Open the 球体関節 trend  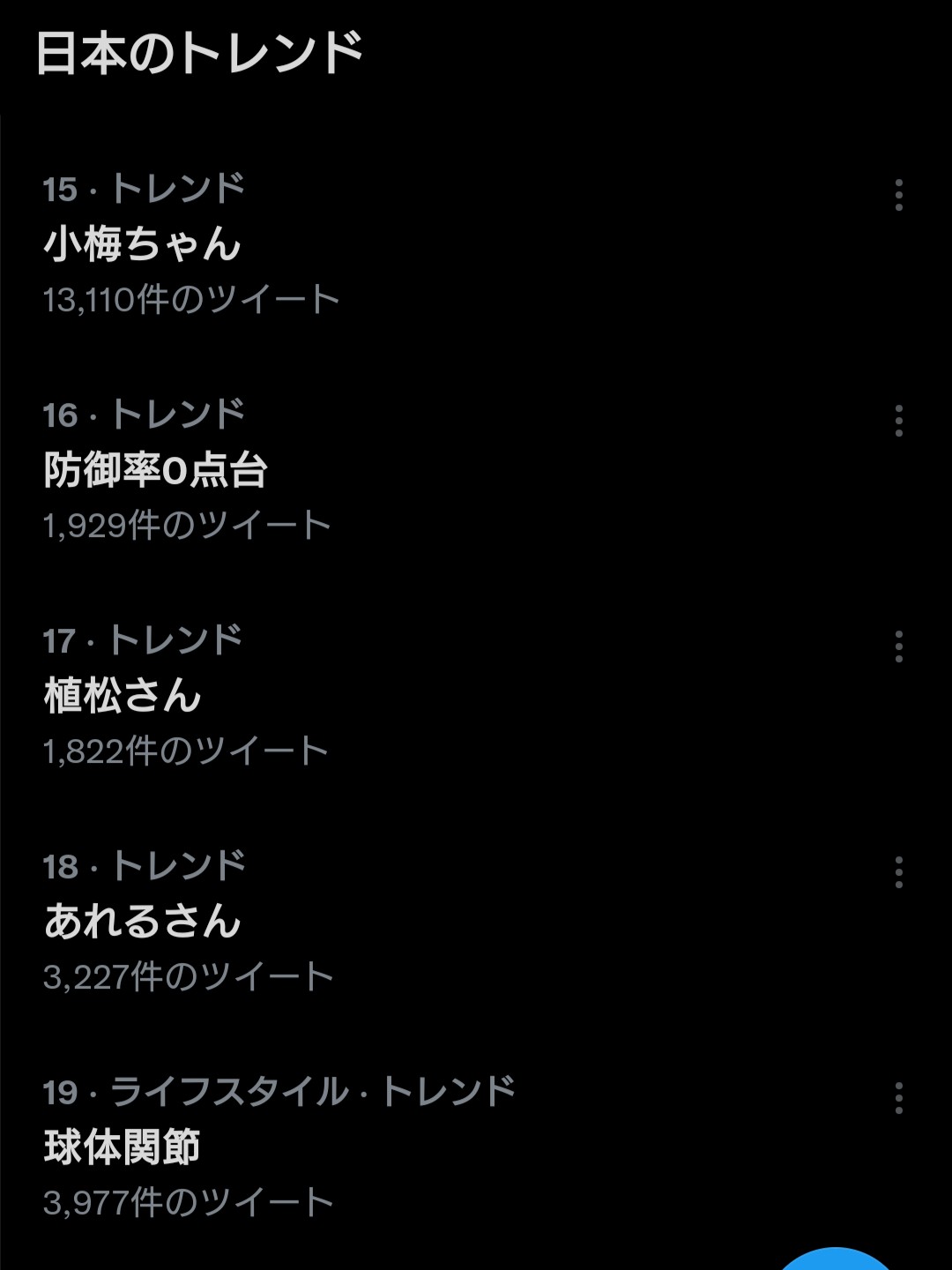[x=123, y=1147]
